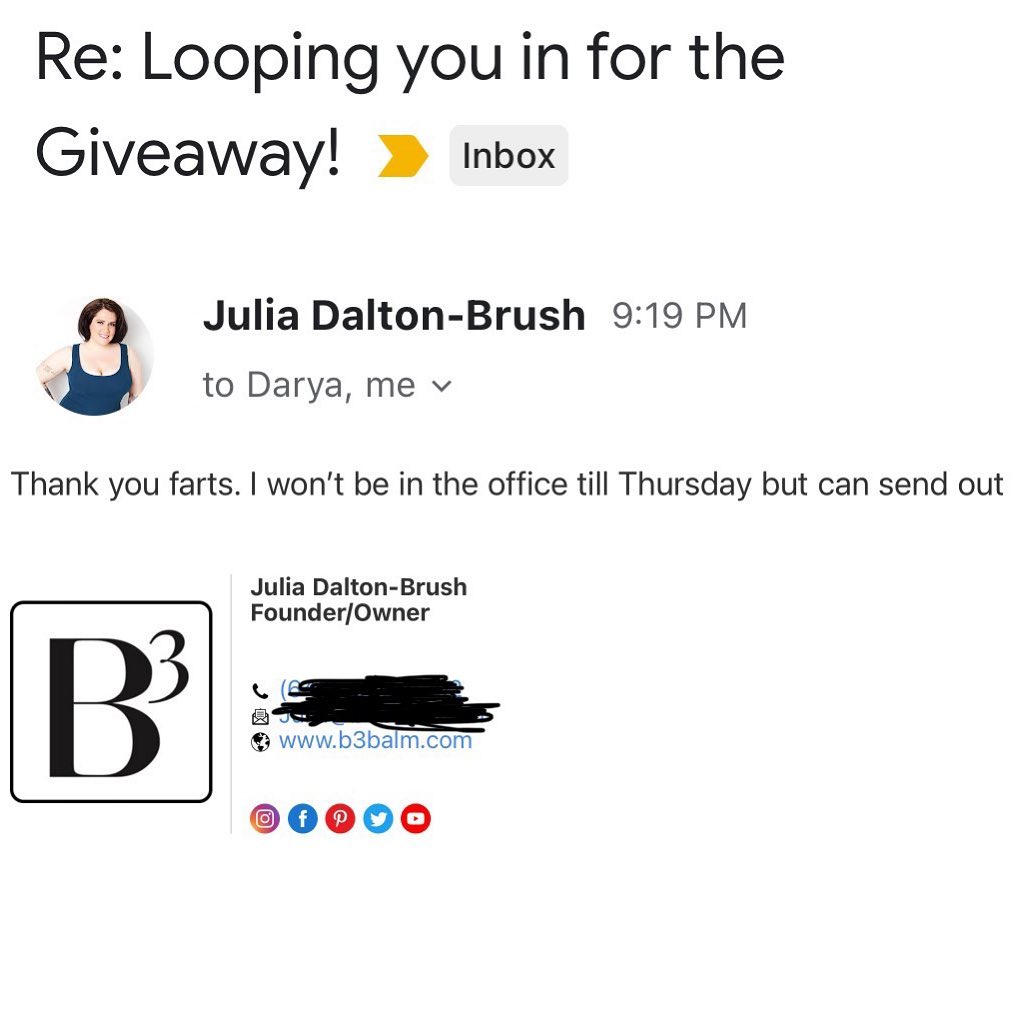Tap the Inbox label chip
Viewport: 1011px width, 1011px height.
[x=509, y=155]
